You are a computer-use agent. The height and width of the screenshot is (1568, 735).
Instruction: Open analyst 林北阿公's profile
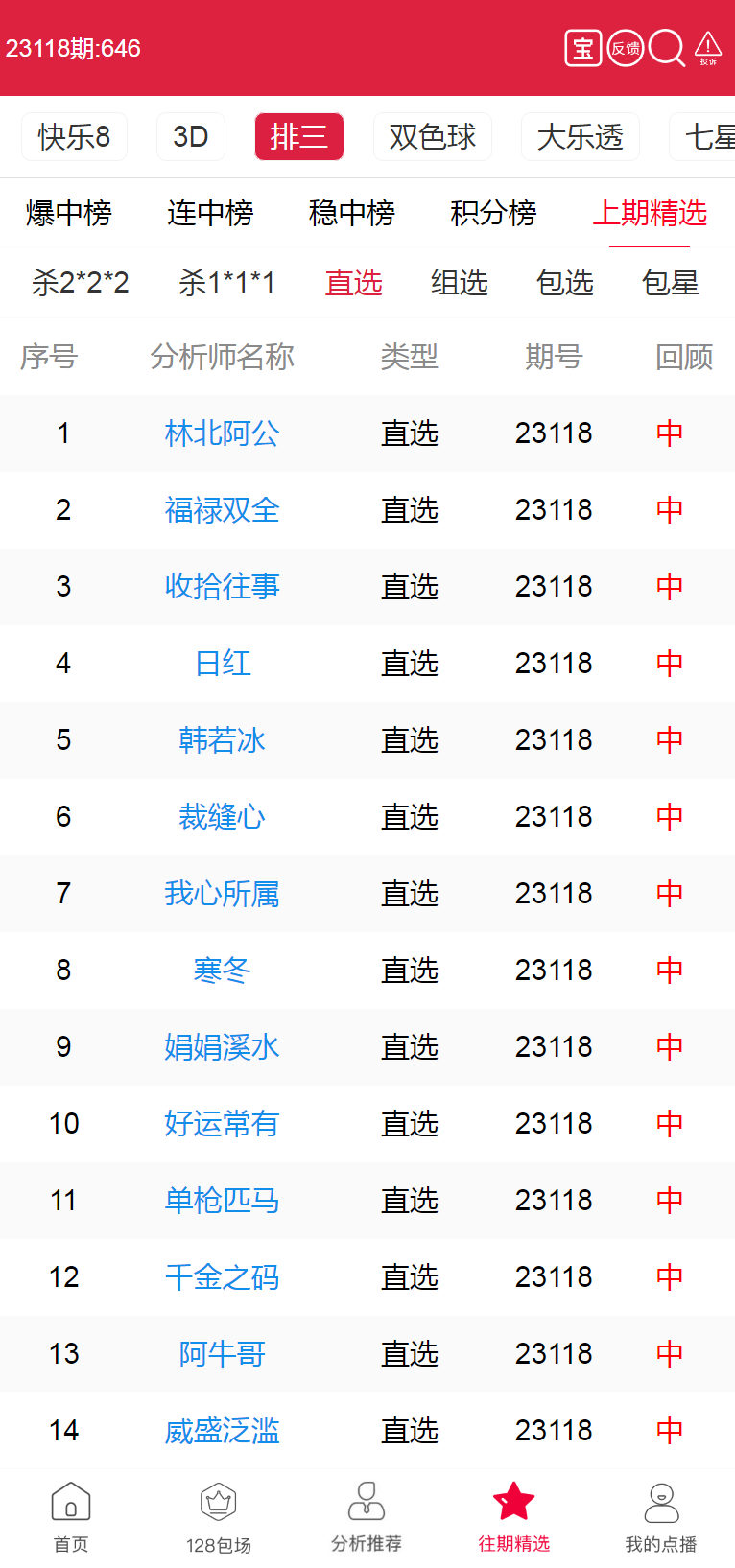[222, 433]
